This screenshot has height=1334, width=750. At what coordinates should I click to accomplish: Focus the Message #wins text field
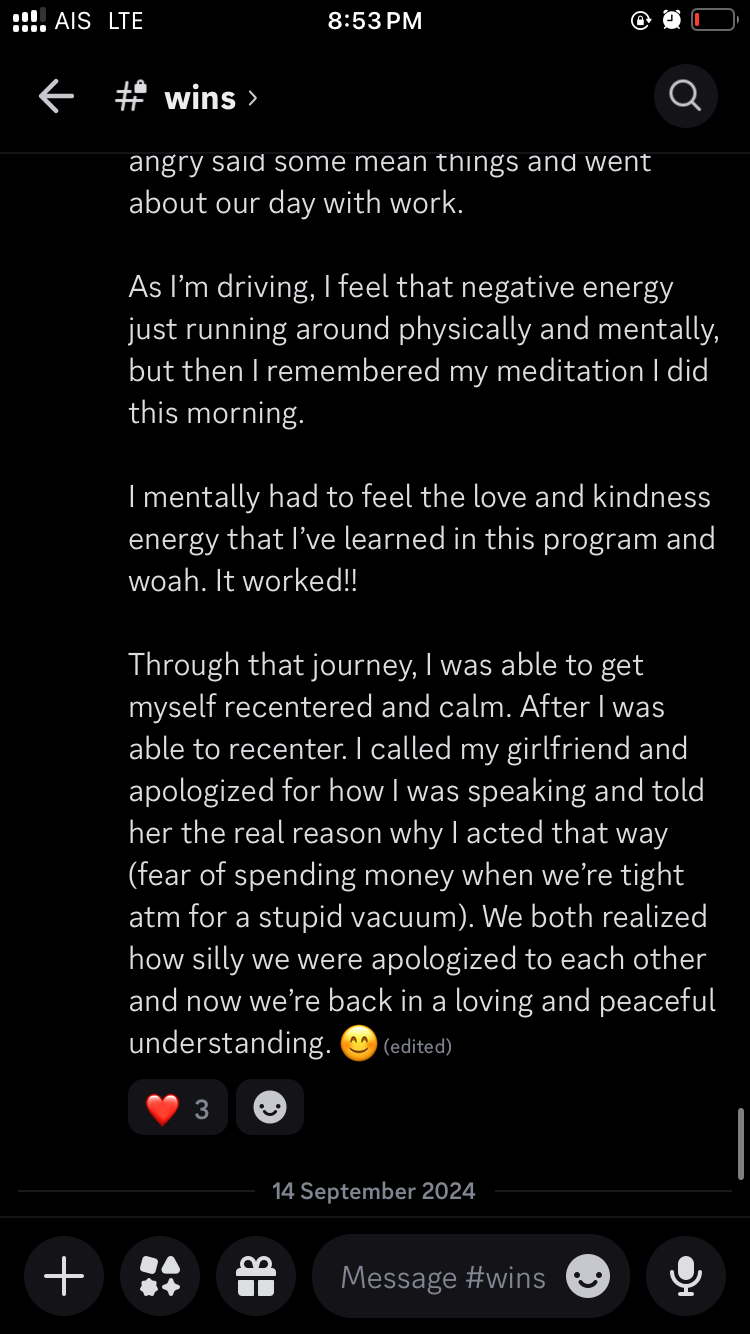point(443,1277)
